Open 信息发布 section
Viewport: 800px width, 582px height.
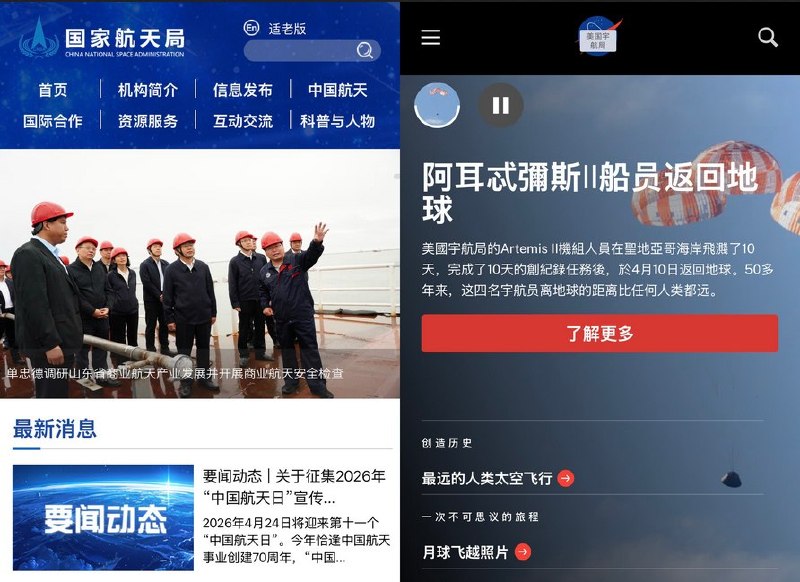pyautogui.click(x=242, y=90)
